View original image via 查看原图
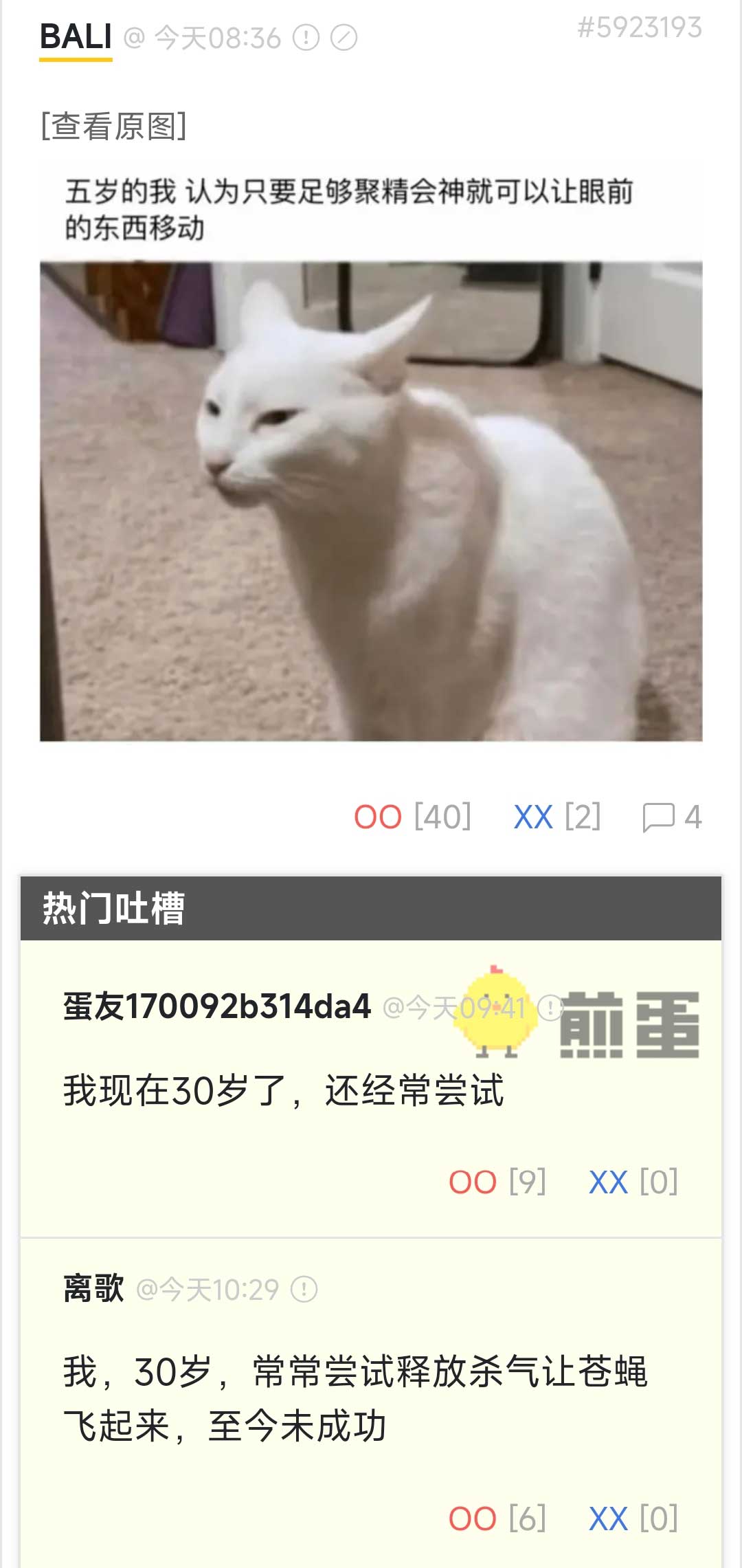The width and height of the screenshot is (742, 1568). (x=114, y=126)
